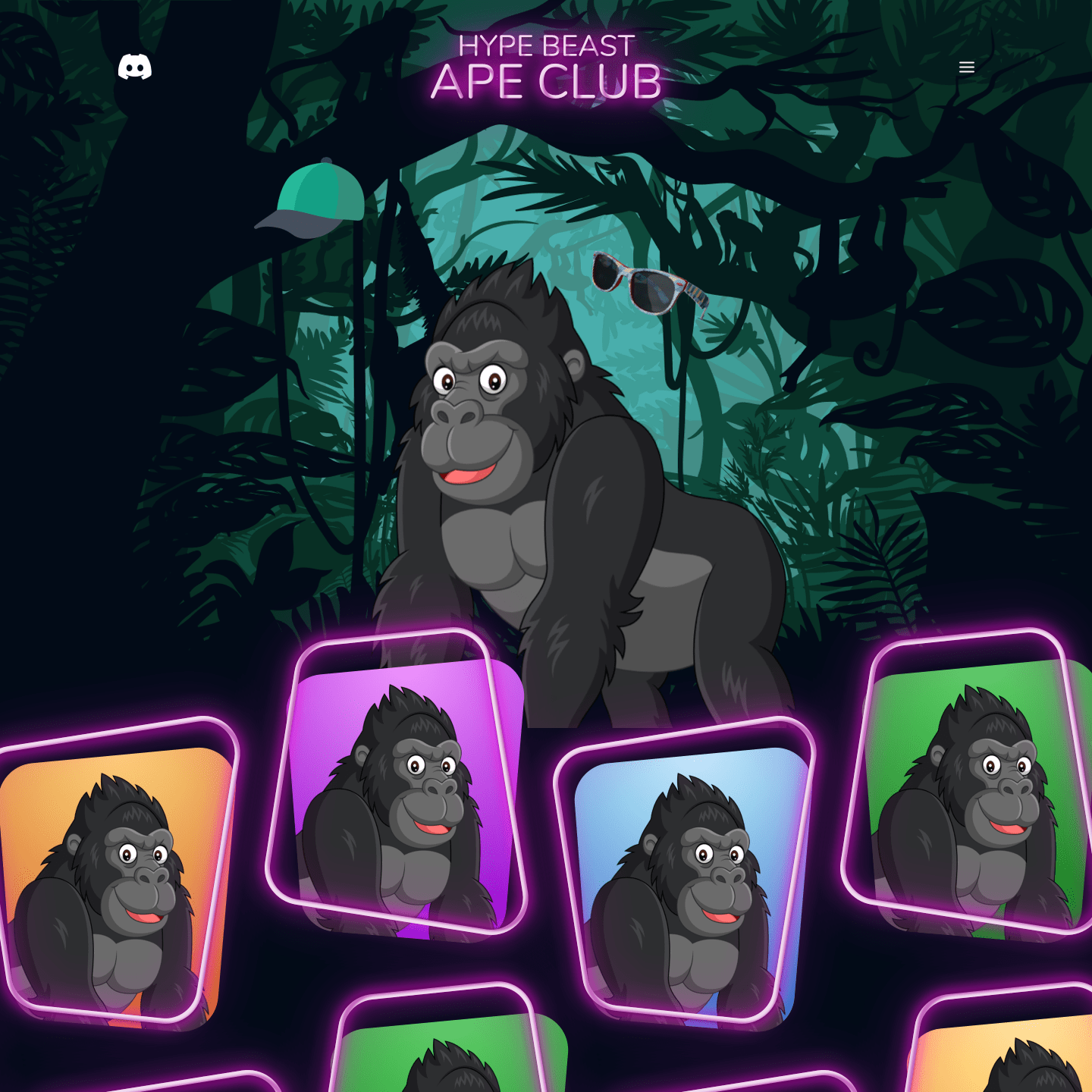Open the hamburger menu
1092x1092 pixels.
point(966,67)
